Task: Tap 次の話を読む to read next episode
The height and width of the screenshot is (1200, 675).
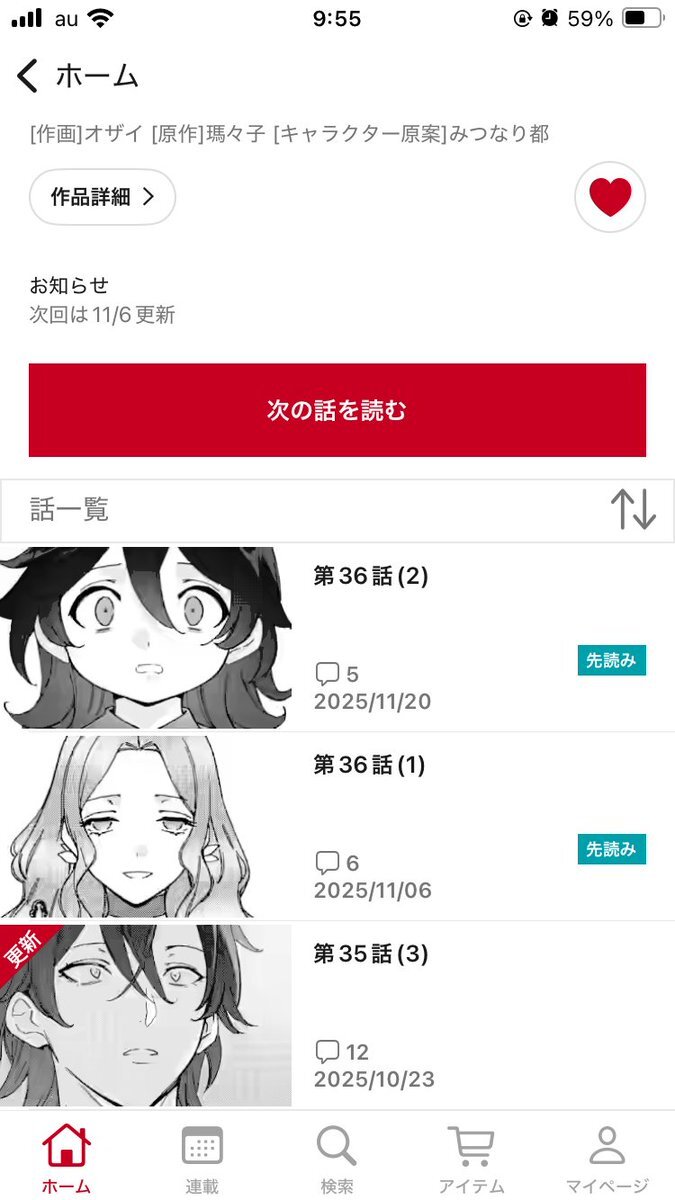Action: [x=337, y=410]
